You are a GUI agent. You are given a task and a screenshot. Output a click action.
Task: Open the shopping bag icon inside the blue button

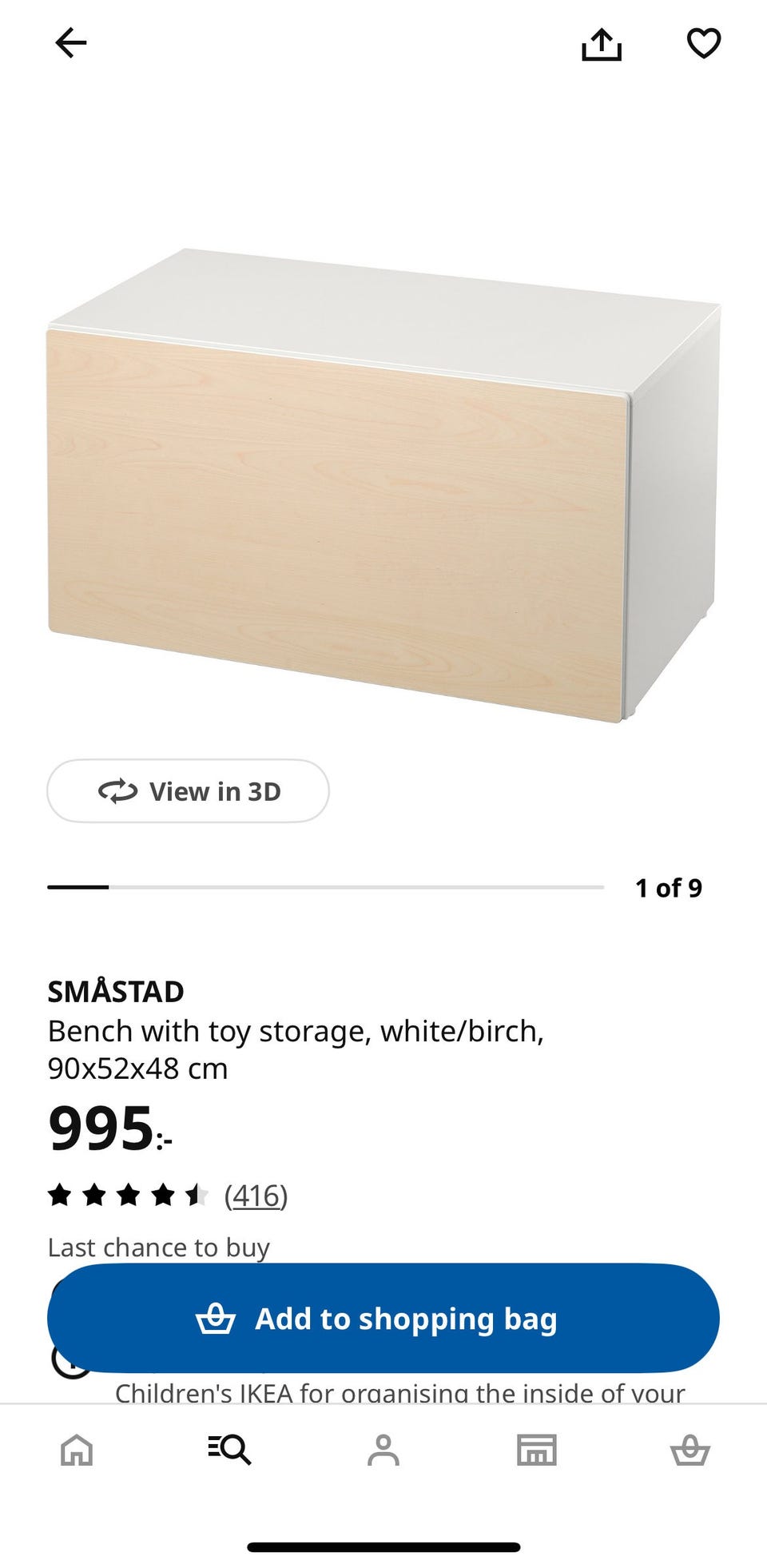220,1319
